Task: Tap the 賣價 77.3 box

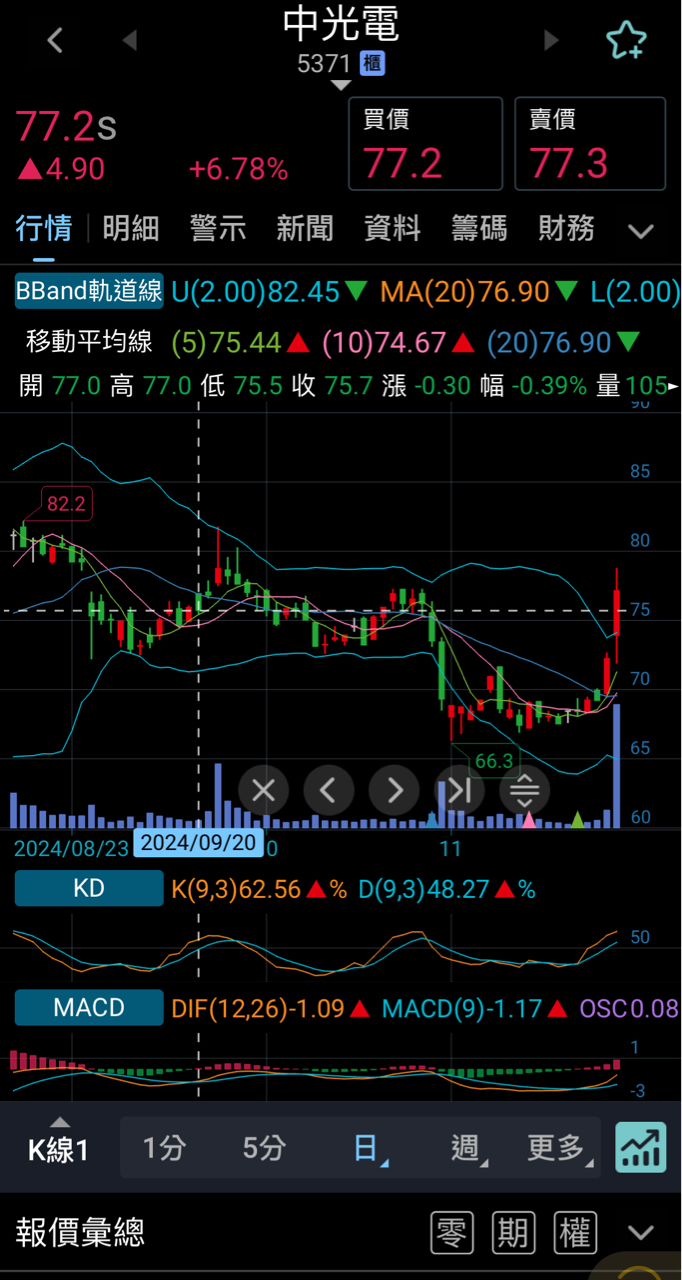Action: [590, 144]
